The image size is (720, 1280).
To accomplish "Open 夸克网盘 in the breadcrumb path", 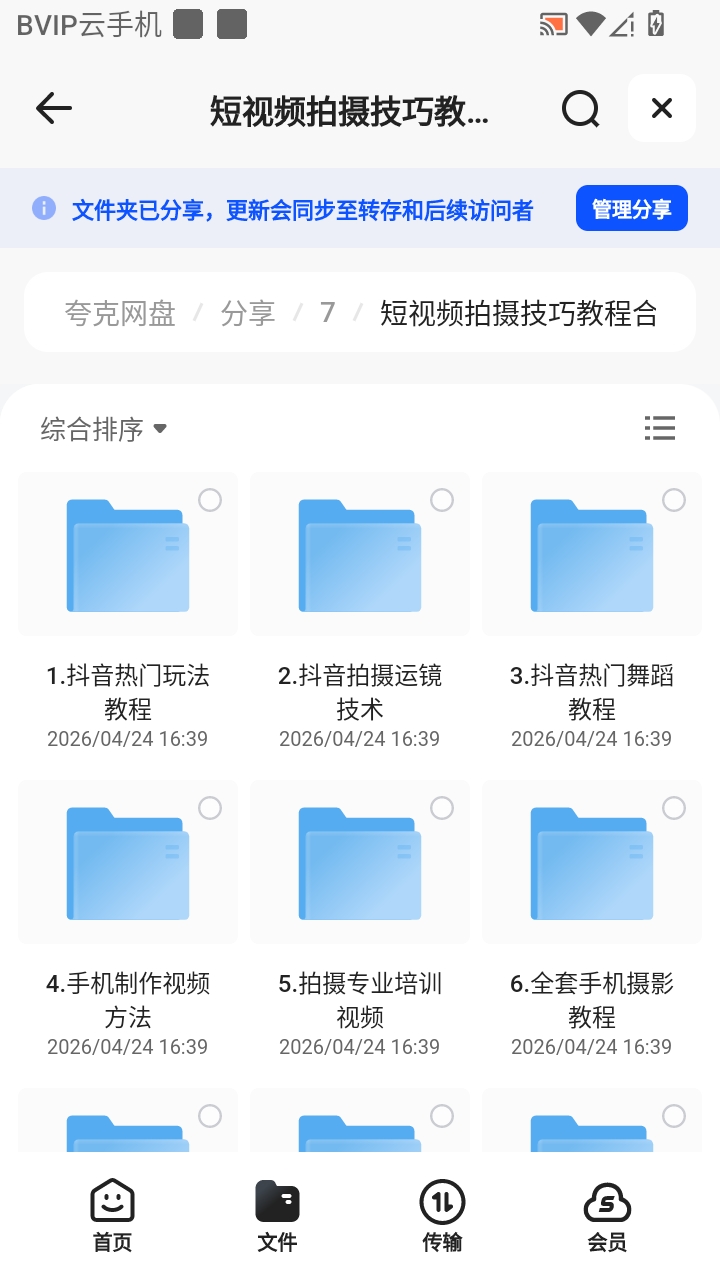I will coord(120,313).
